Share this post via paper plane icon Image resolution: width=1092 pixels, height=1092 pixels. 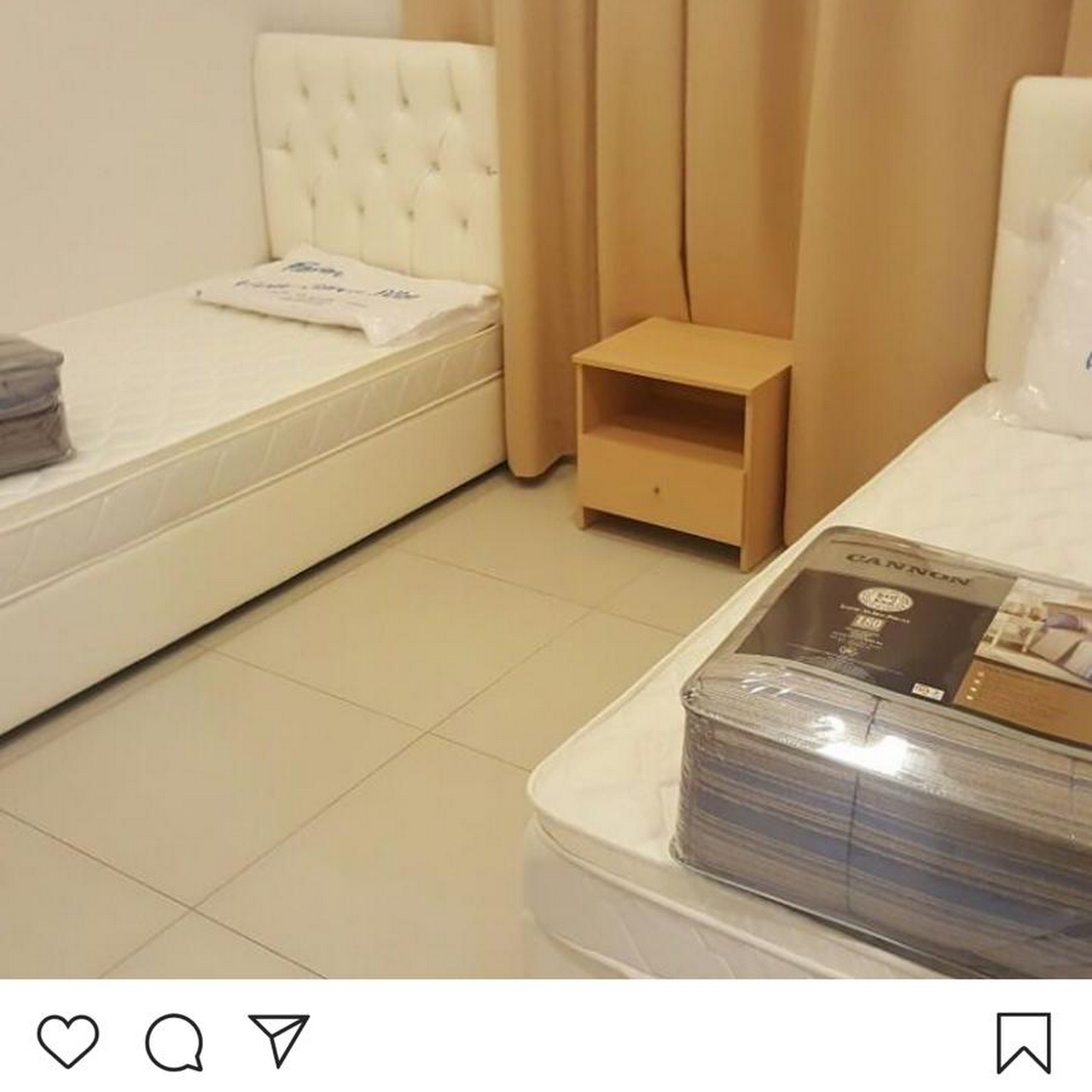pyautogui.click(x=278, y=1039)
